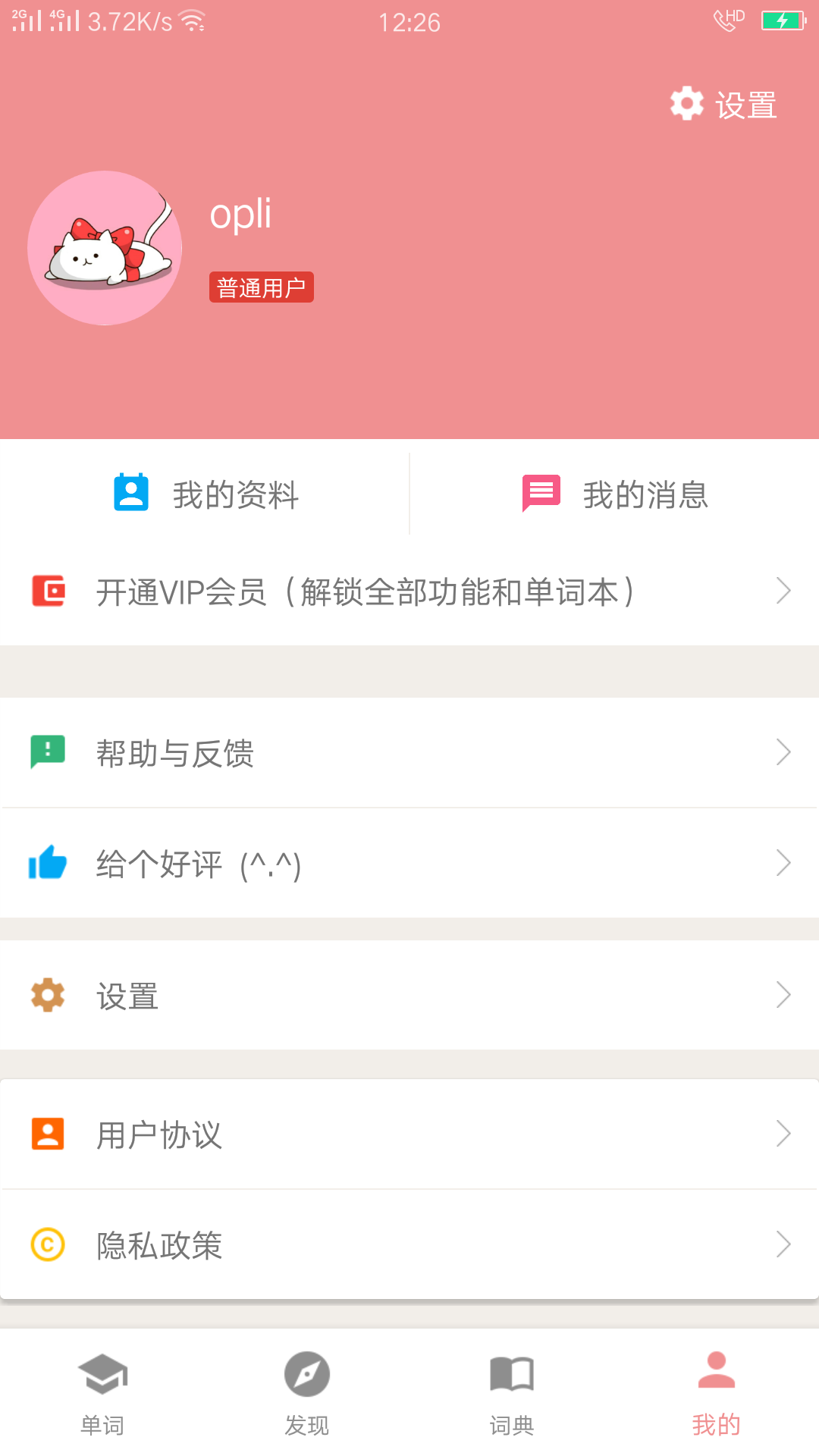Click the 普通用户 badge label
Screen dimensions: 819x1456
(x=260, y=287)
